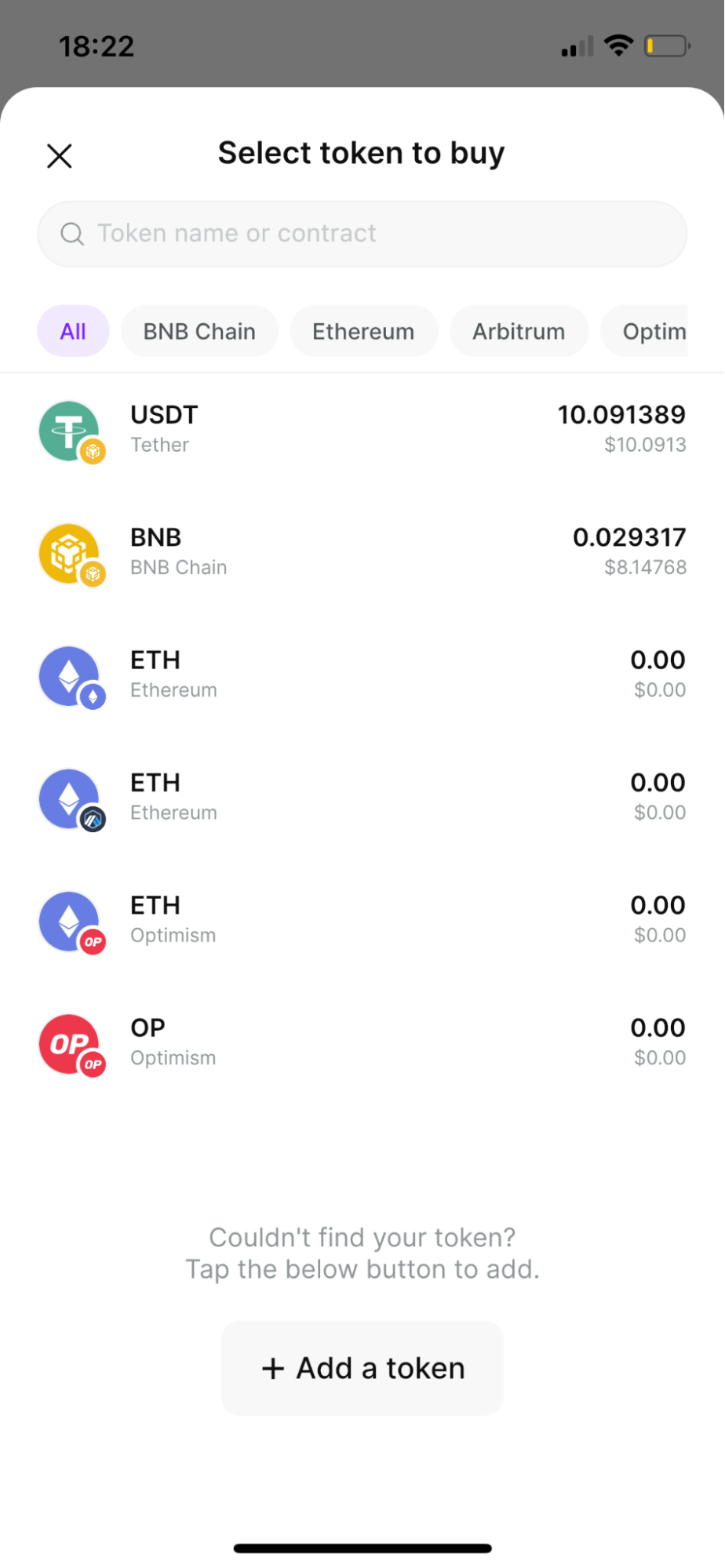The width and height of the screenshot is (725, 1568).
Task: Focus the token name or contract search field
Action: click(x=362, y=234)
